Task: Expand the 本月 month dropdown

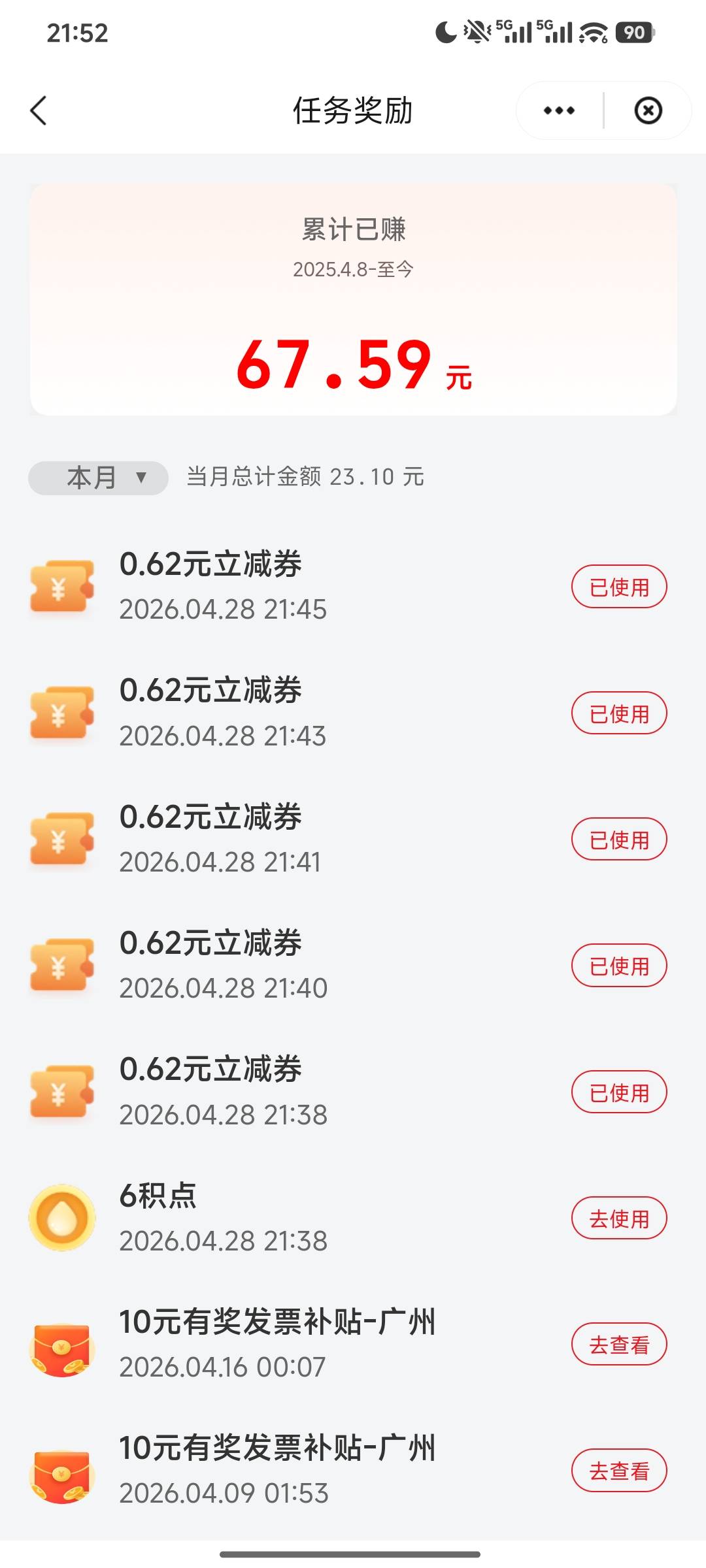Action: (x=99, y=478)
